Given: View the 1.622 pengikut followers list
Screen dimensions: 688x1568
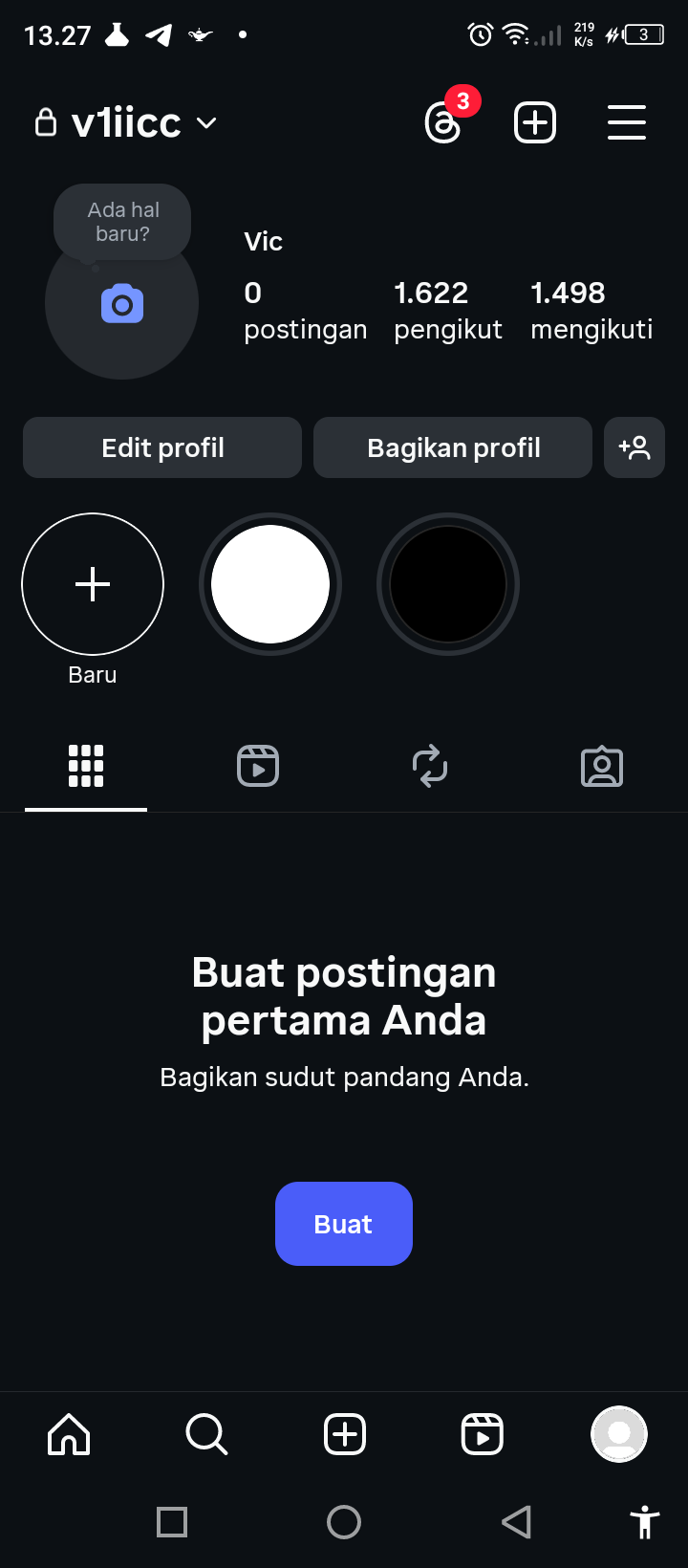Looking at the screenshot, I should (447, 310).
